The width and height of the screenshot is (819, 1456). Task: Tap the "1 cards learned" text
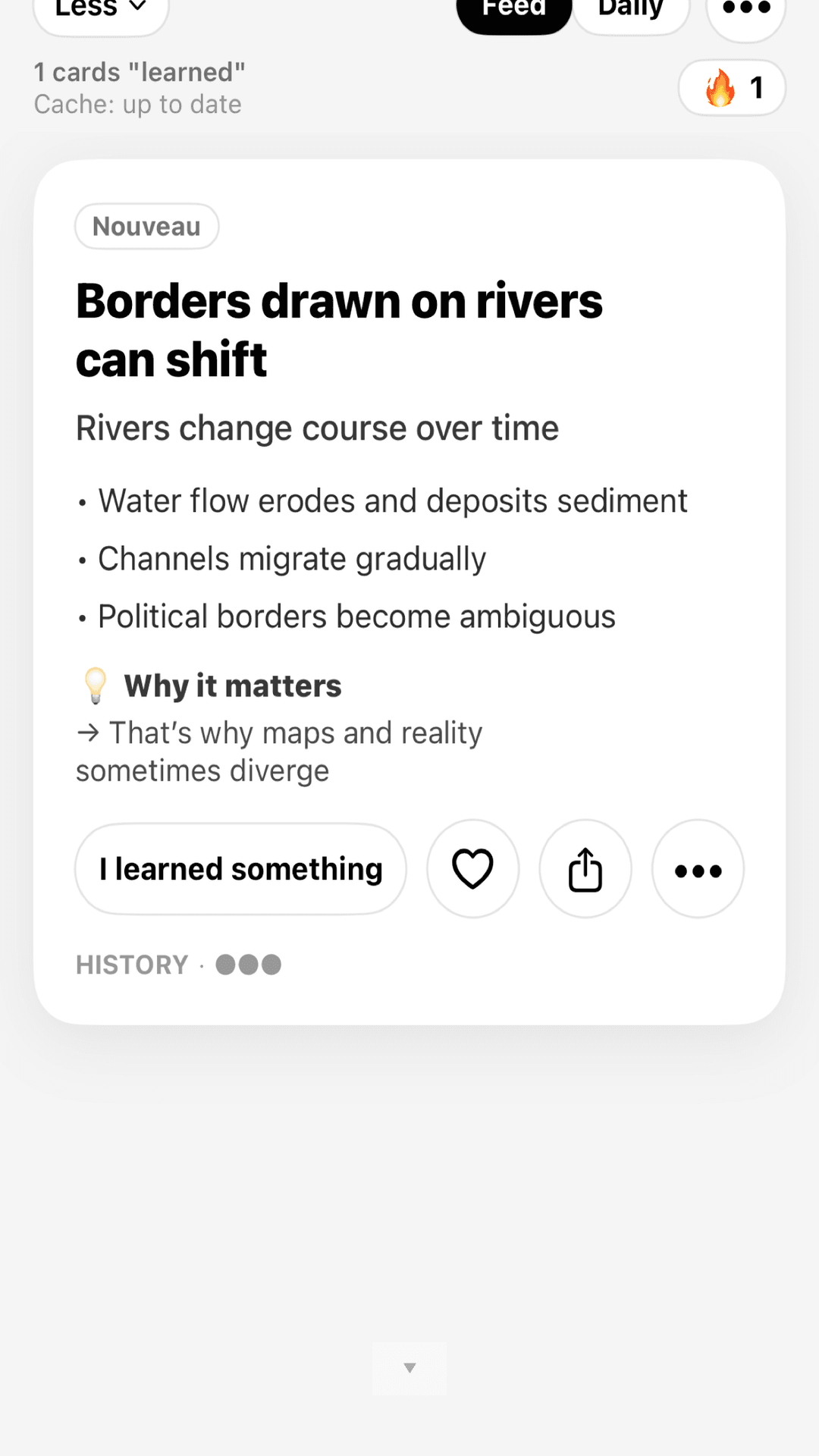click(x=140, y=71)
